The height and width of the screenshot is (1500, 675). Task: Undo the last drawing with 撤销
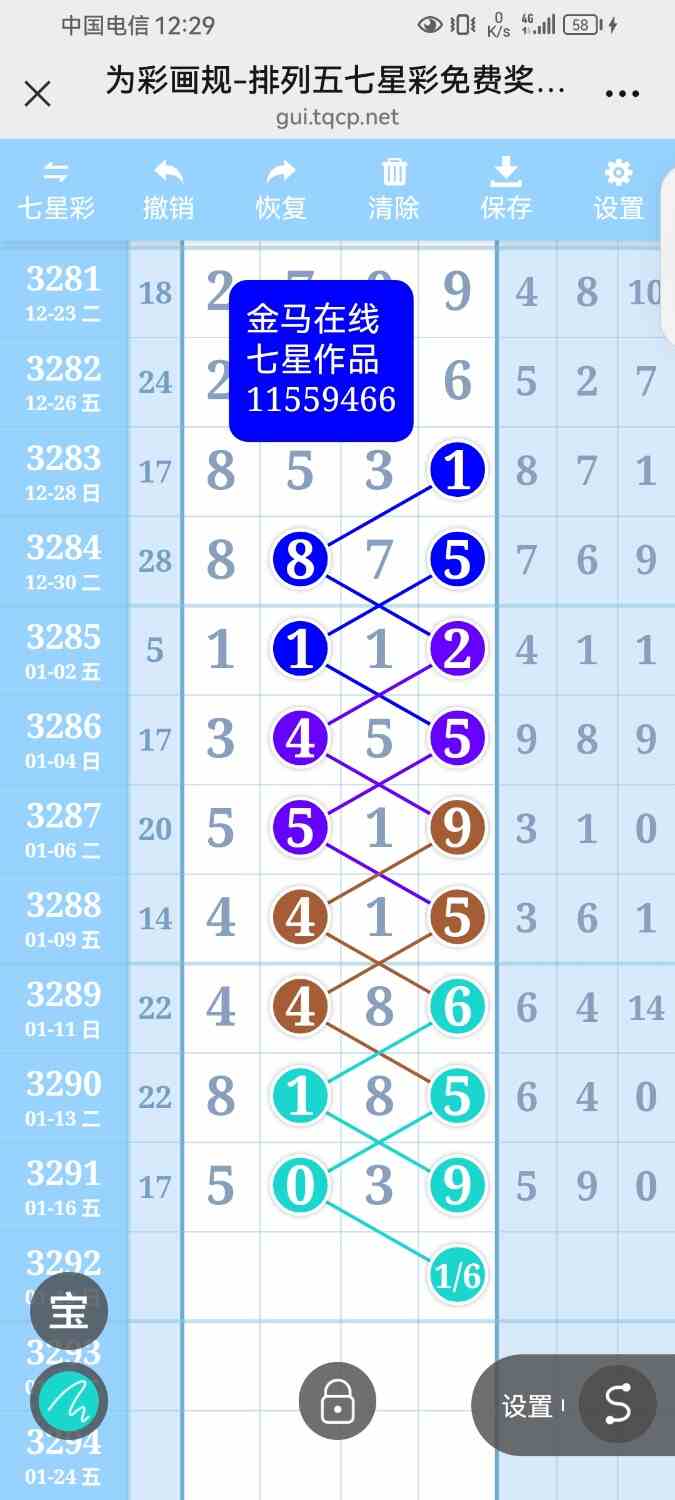(x=168, y=190)
